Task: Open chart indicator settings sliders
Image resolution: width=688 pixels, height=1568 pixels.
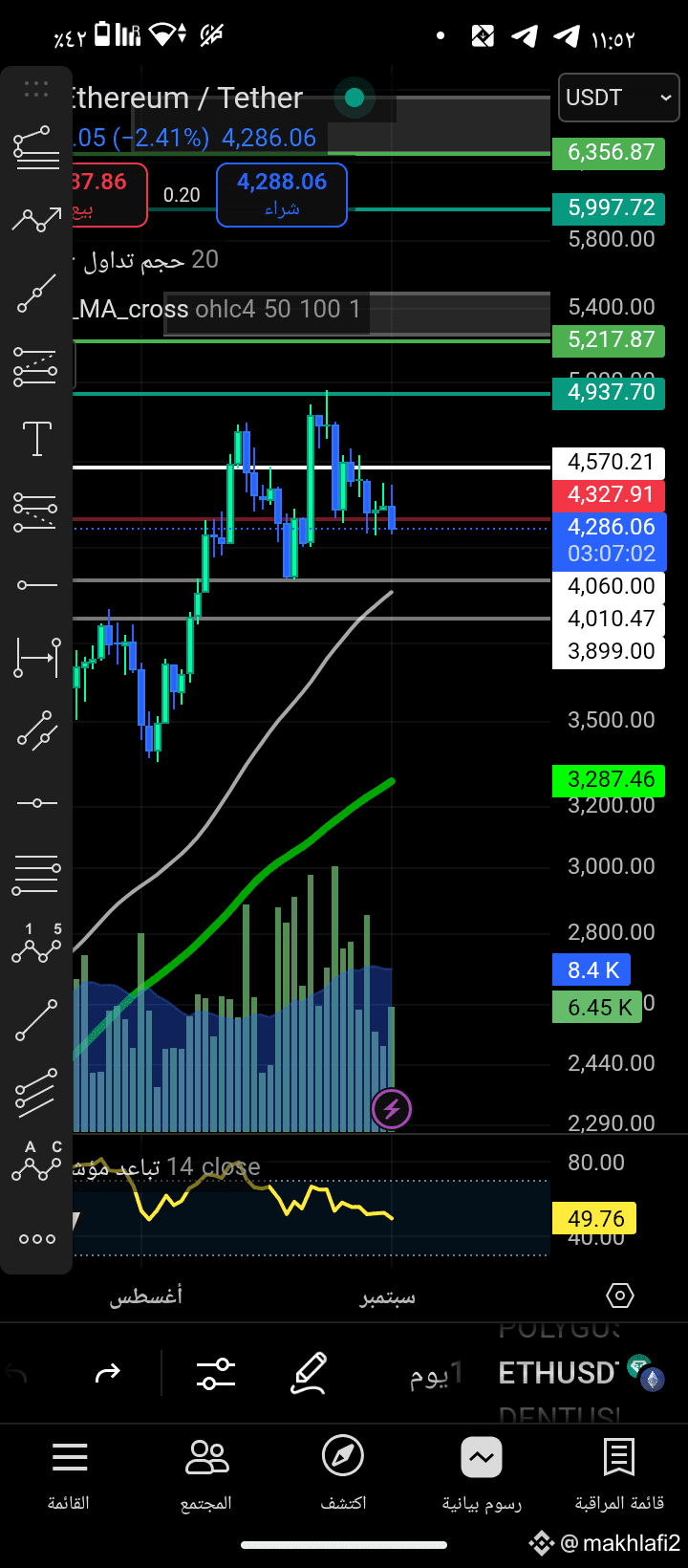Action: click(216, 1374)
